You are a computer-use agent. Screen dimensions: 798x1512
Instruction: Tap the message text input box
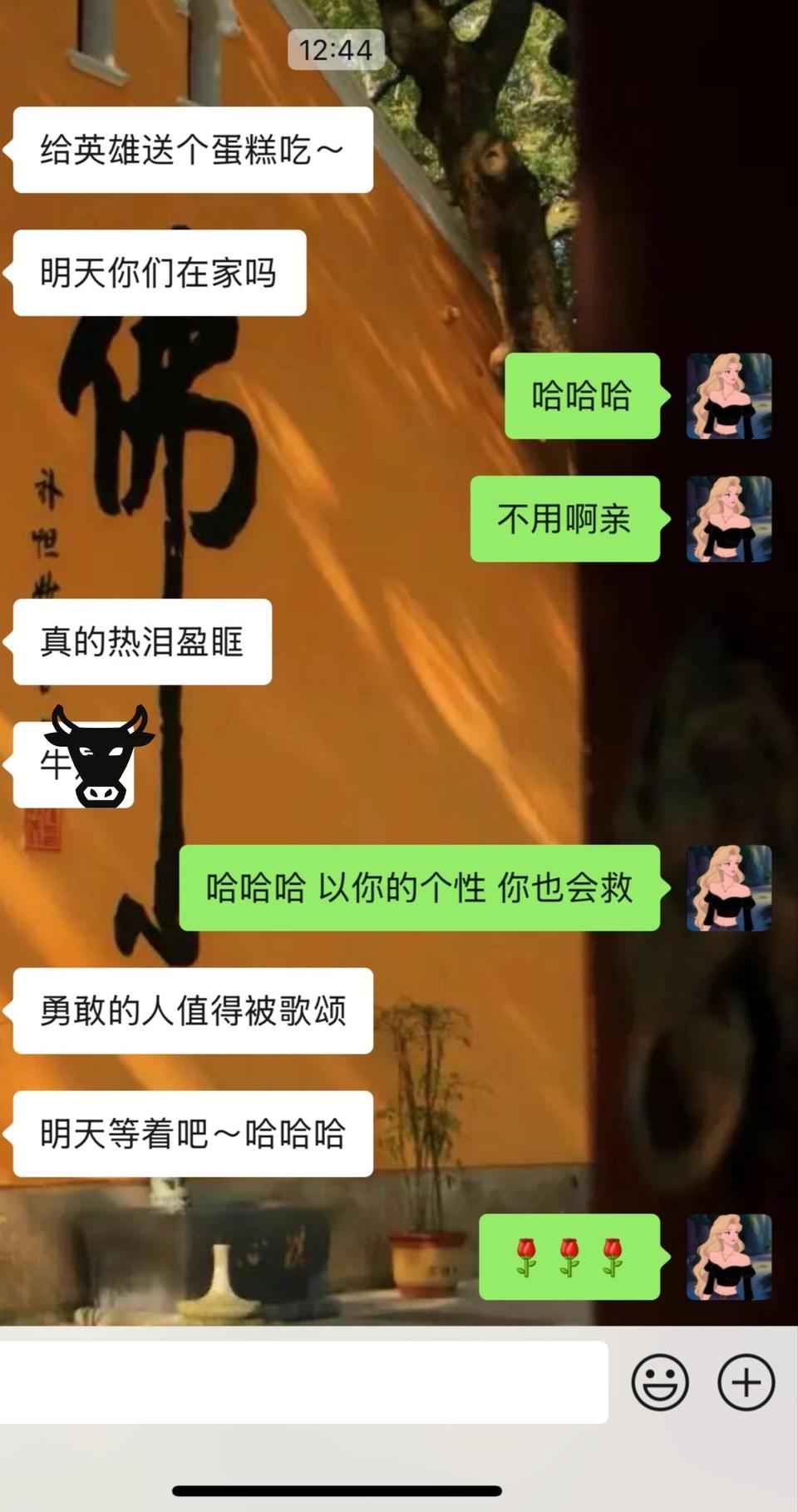(303, 1382)
